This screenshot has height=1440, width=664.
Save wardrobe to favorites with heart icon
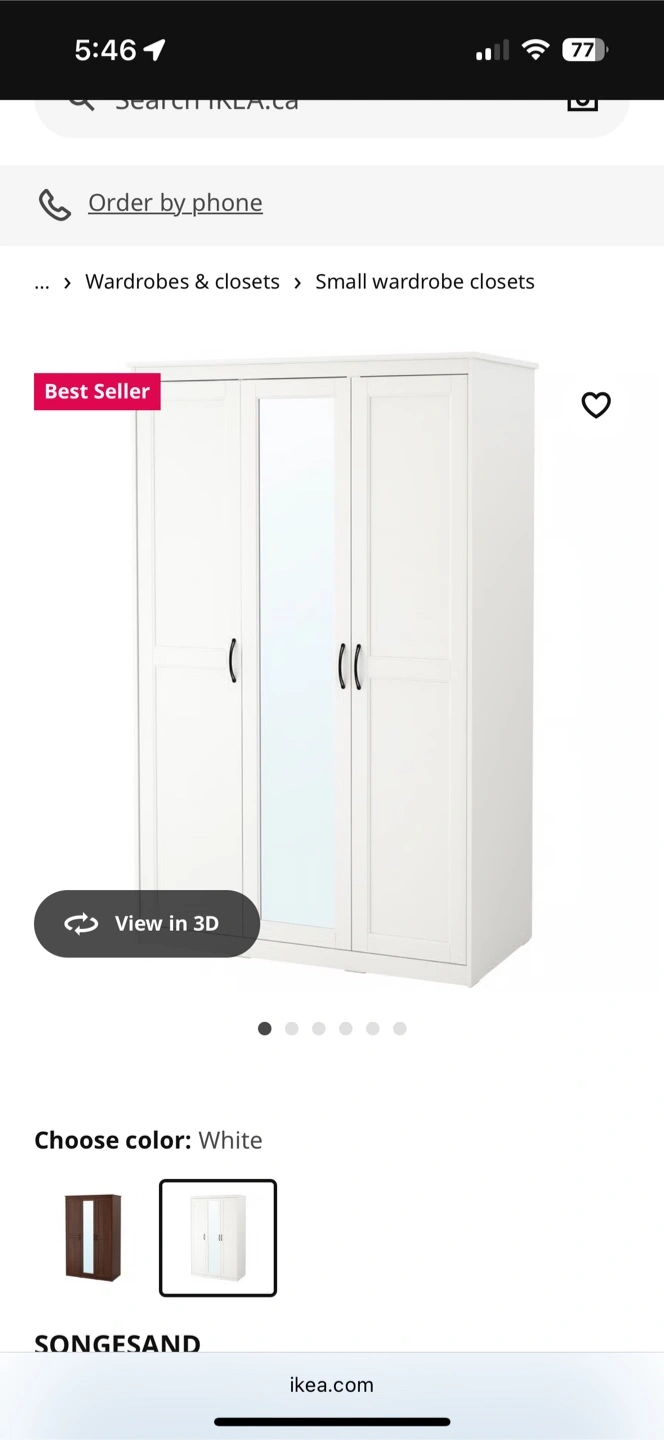[x=596, y=405]
